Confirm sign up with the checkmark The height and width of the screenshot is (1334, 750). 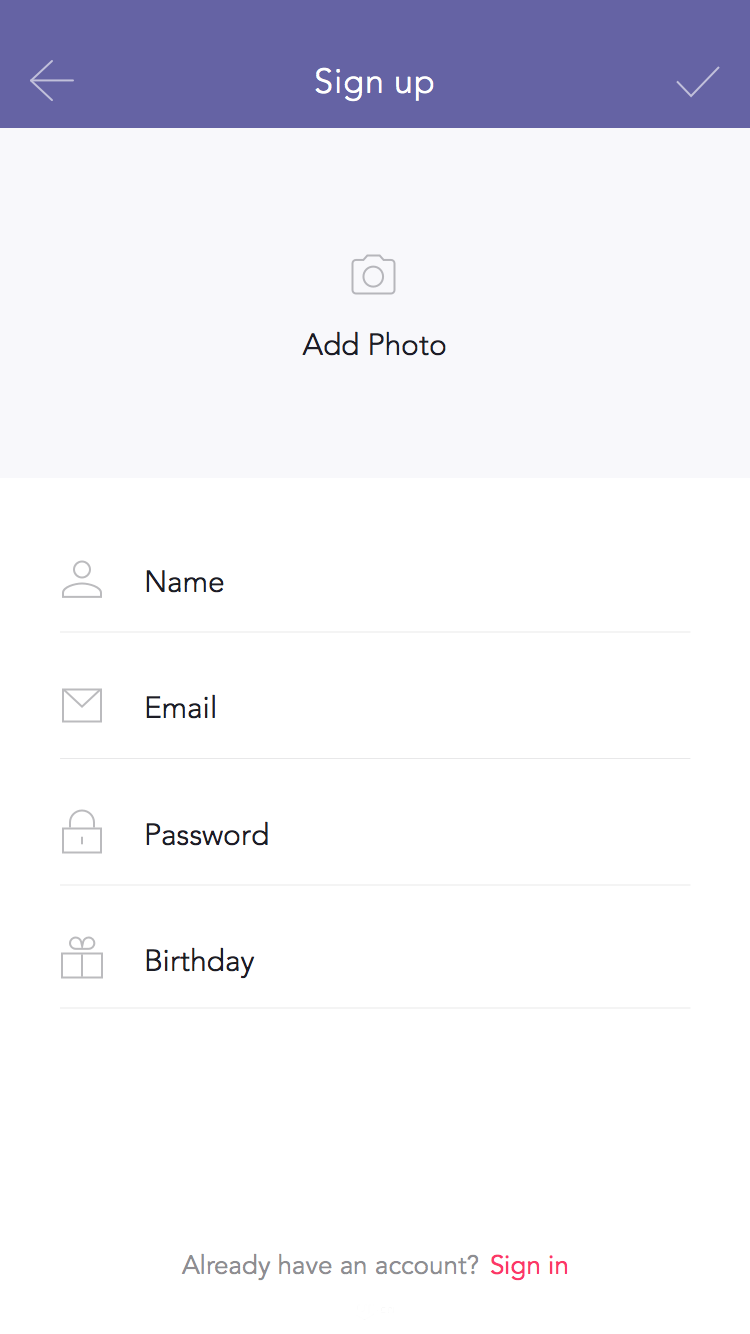[697, 82]
